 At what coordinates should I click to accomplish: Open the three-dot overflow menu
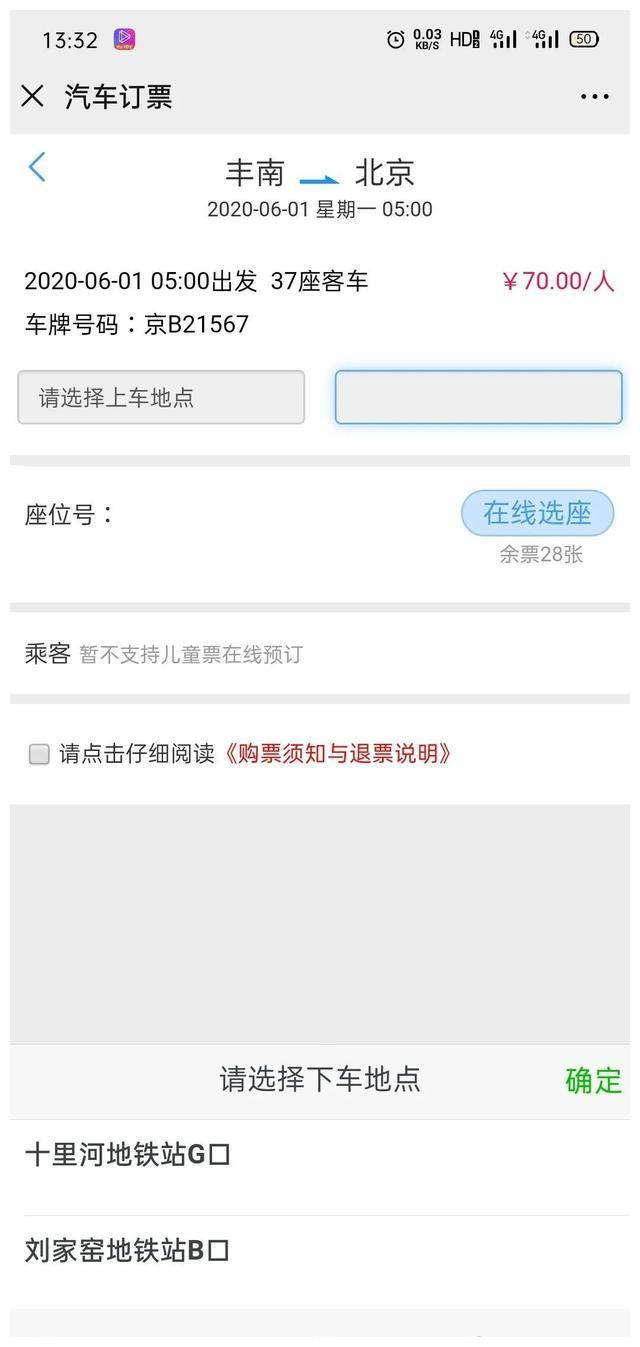594,97
